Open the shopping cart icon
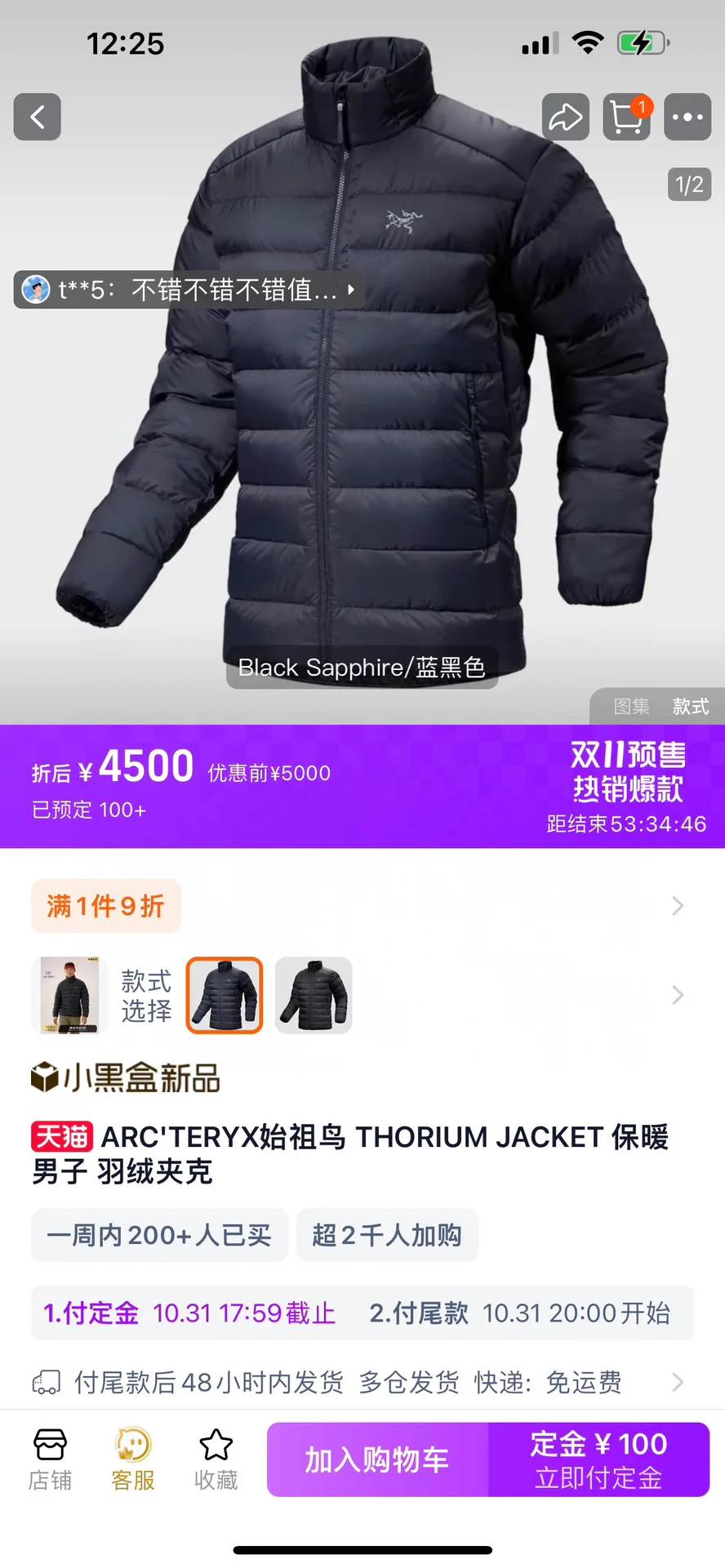Viewport: 725px width, 1568px height. tap(627, 117)
